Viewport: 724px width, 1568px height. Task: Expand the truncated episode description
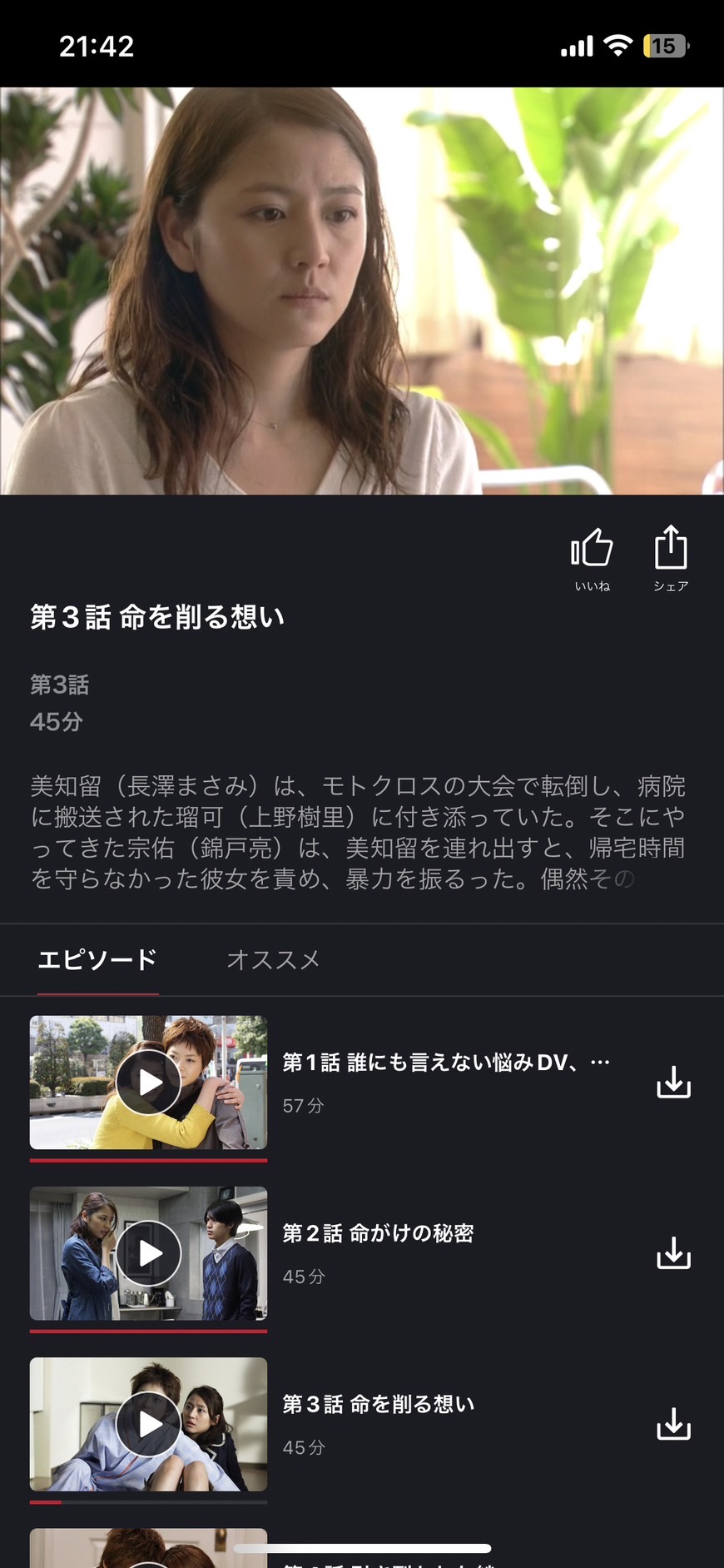click(x=358, y=833)
